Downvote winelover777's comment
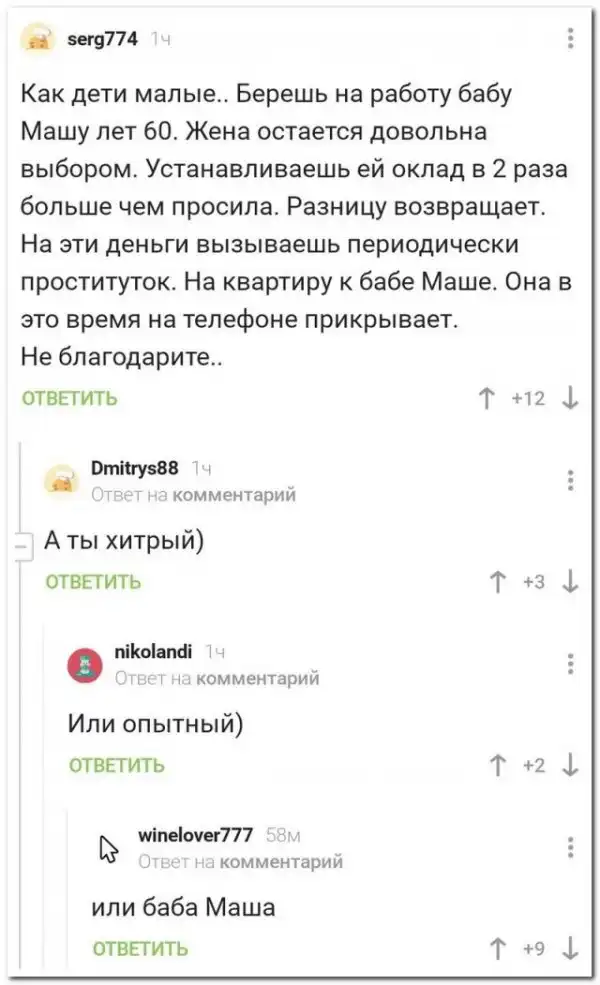This screenshot has height=985, width=600. pos(570,949)
